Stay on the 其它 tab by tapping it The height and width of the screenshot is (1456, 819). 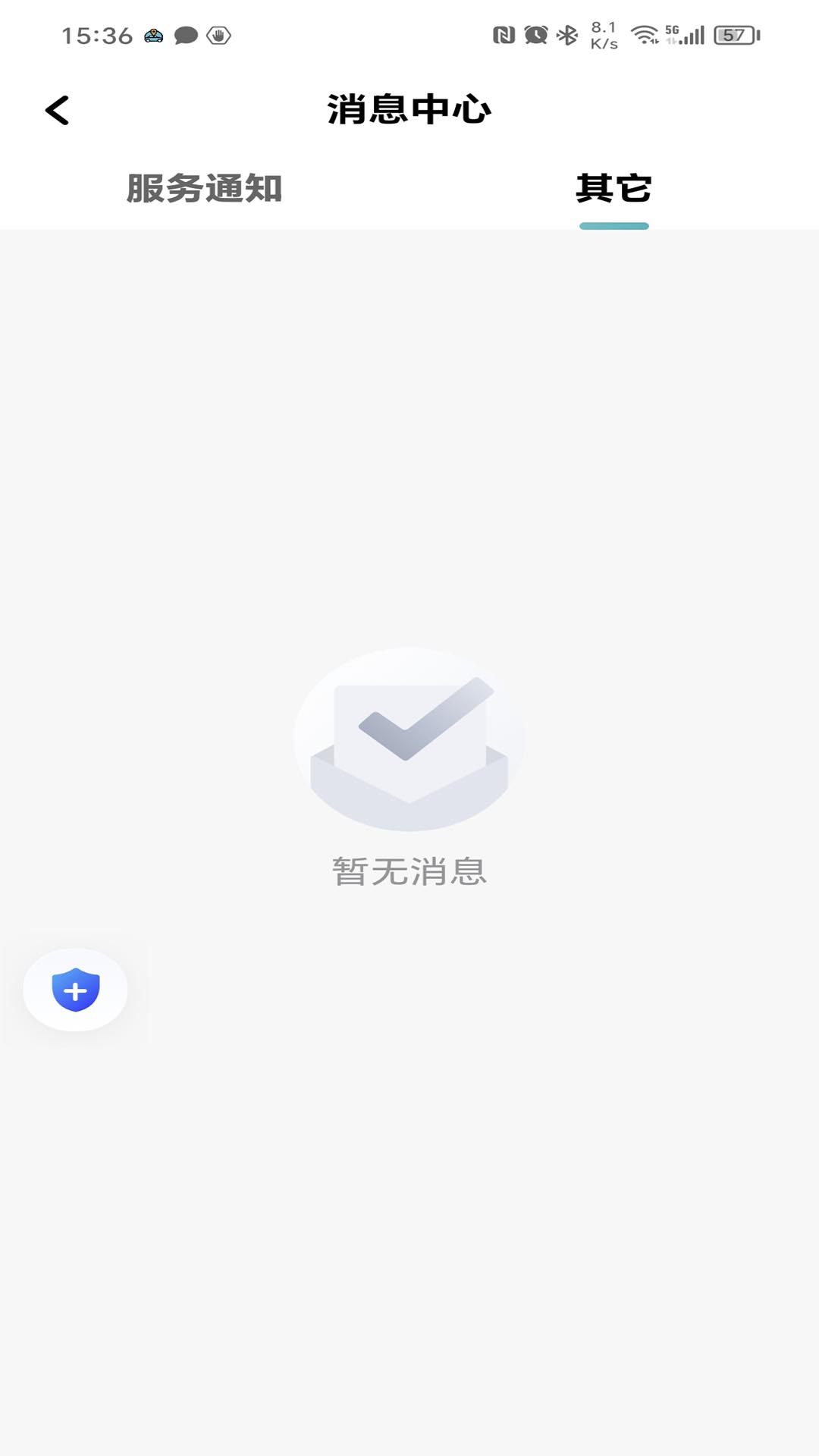613,190
